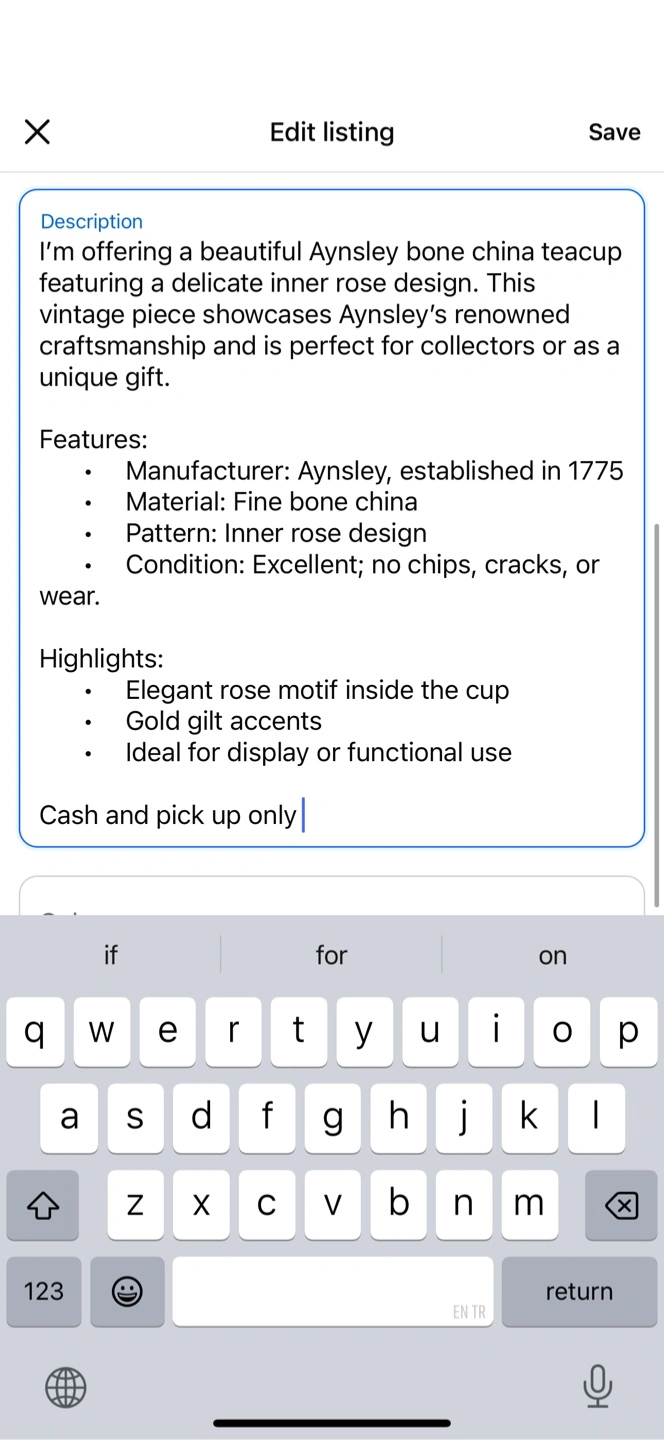This screenshot has width=664, height=1440.
Task: Save the listing changes
Action: click(614, 132)
